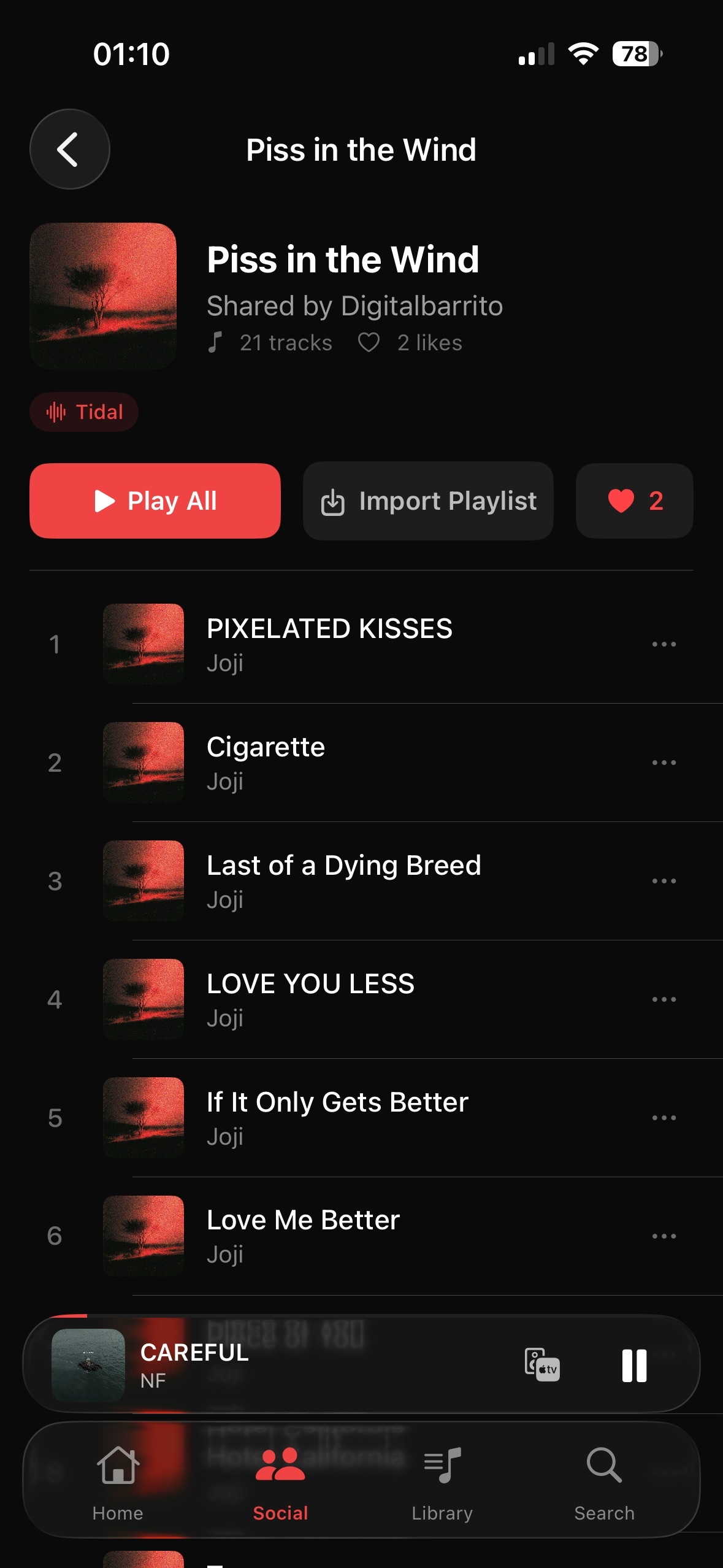Play all tracks in playlist
Viewport: 723px width, 1568px height.
coord(155,501)
